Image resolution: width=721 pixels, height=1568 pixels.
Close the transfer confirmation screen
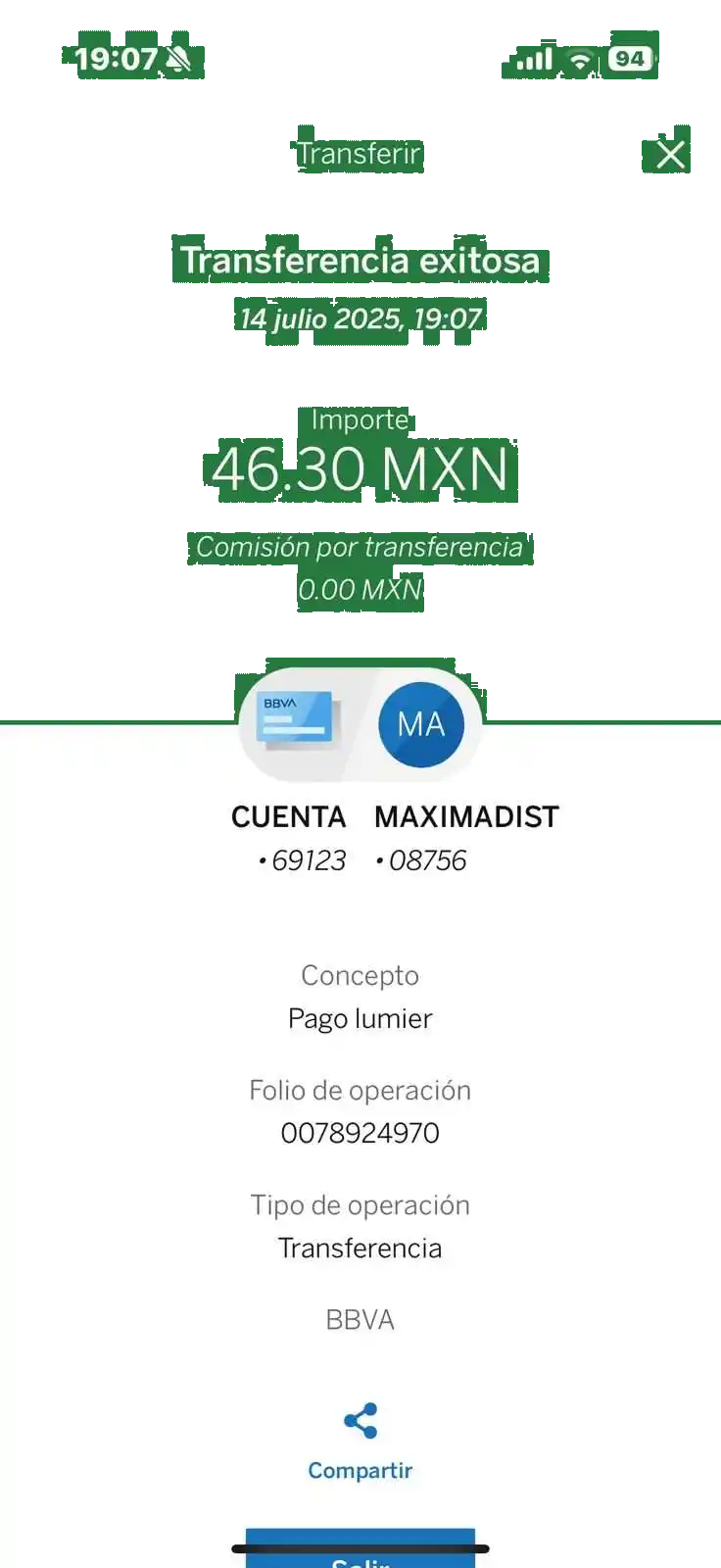670,155
